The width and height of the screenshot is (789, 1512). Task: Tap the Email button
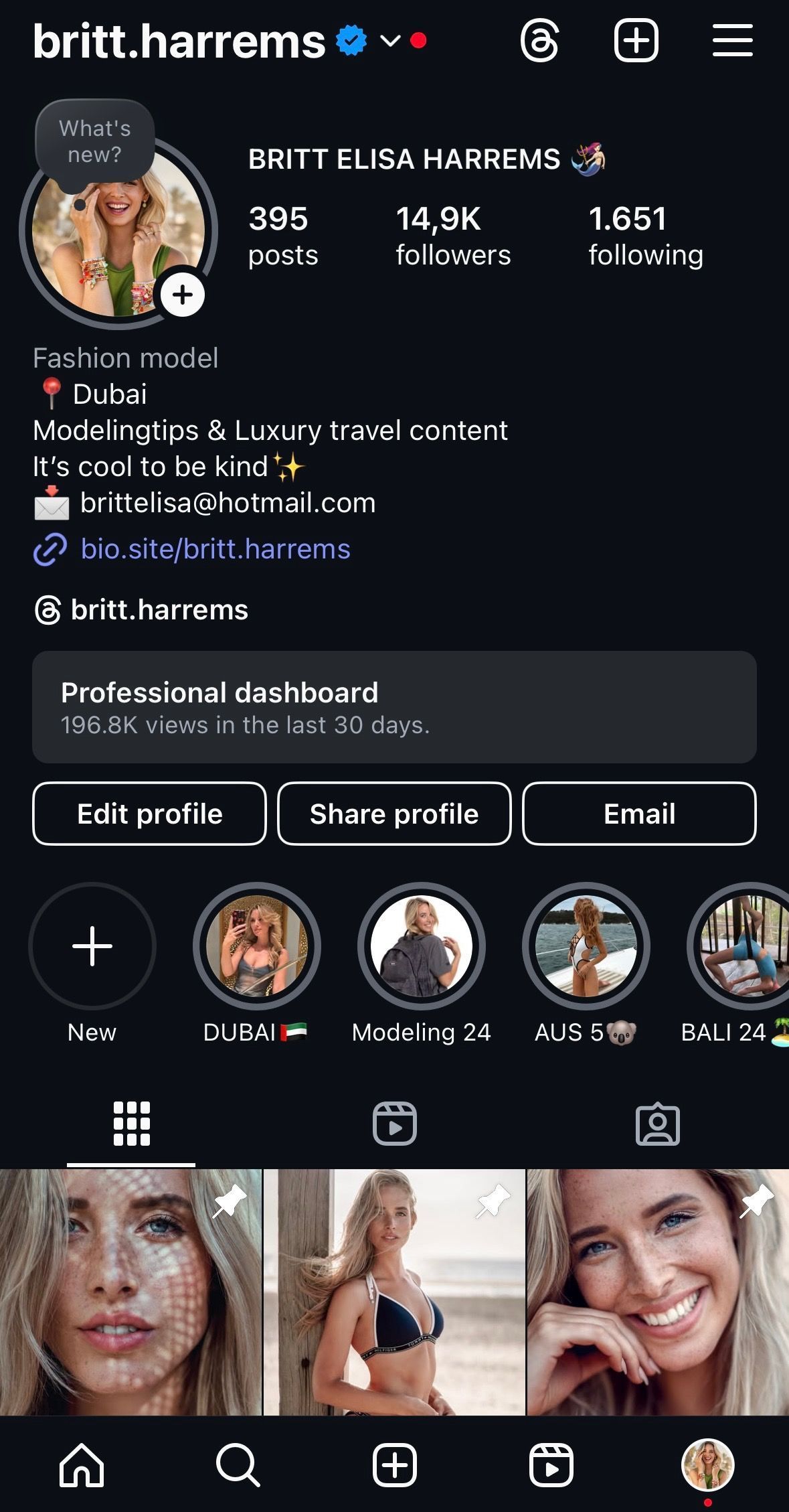click(639, 814)
